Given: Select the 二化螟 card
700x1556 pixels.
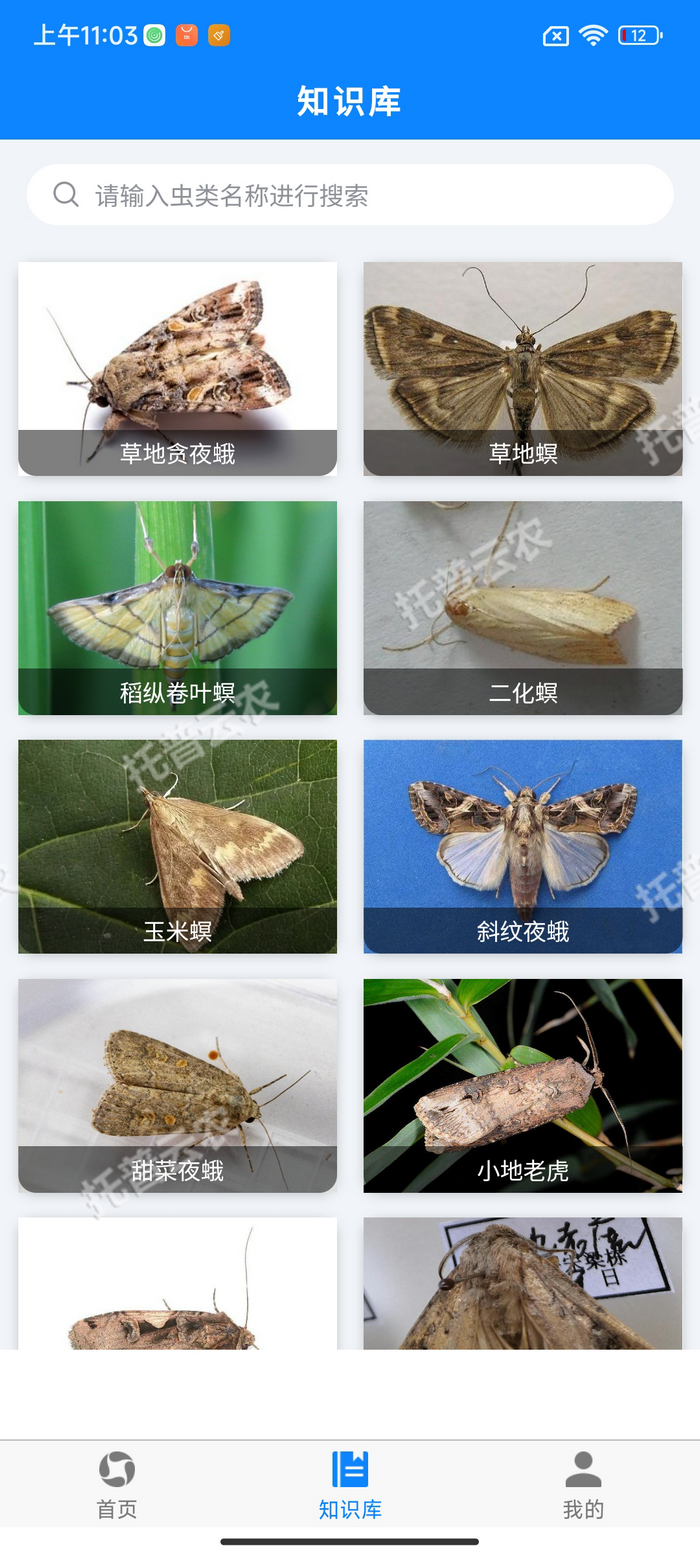Looking at the screenshot, I should click(x=522, y=607).
